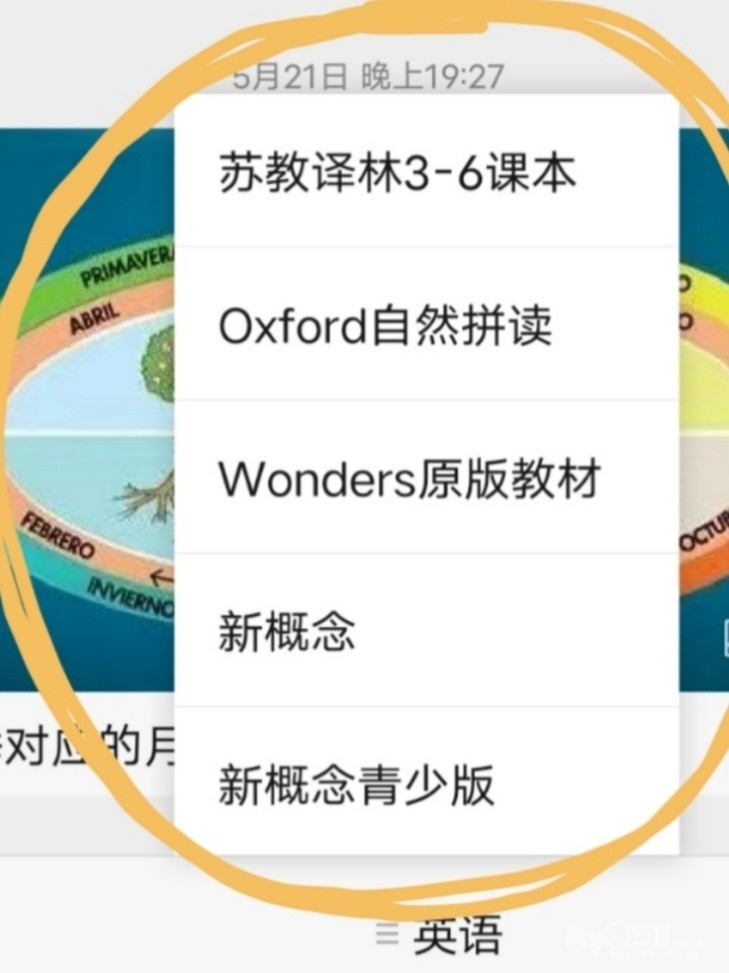The image size is (729, 973).
Task: Open Oxford自然拼读 menu option
Action: [x=427, y=324]
